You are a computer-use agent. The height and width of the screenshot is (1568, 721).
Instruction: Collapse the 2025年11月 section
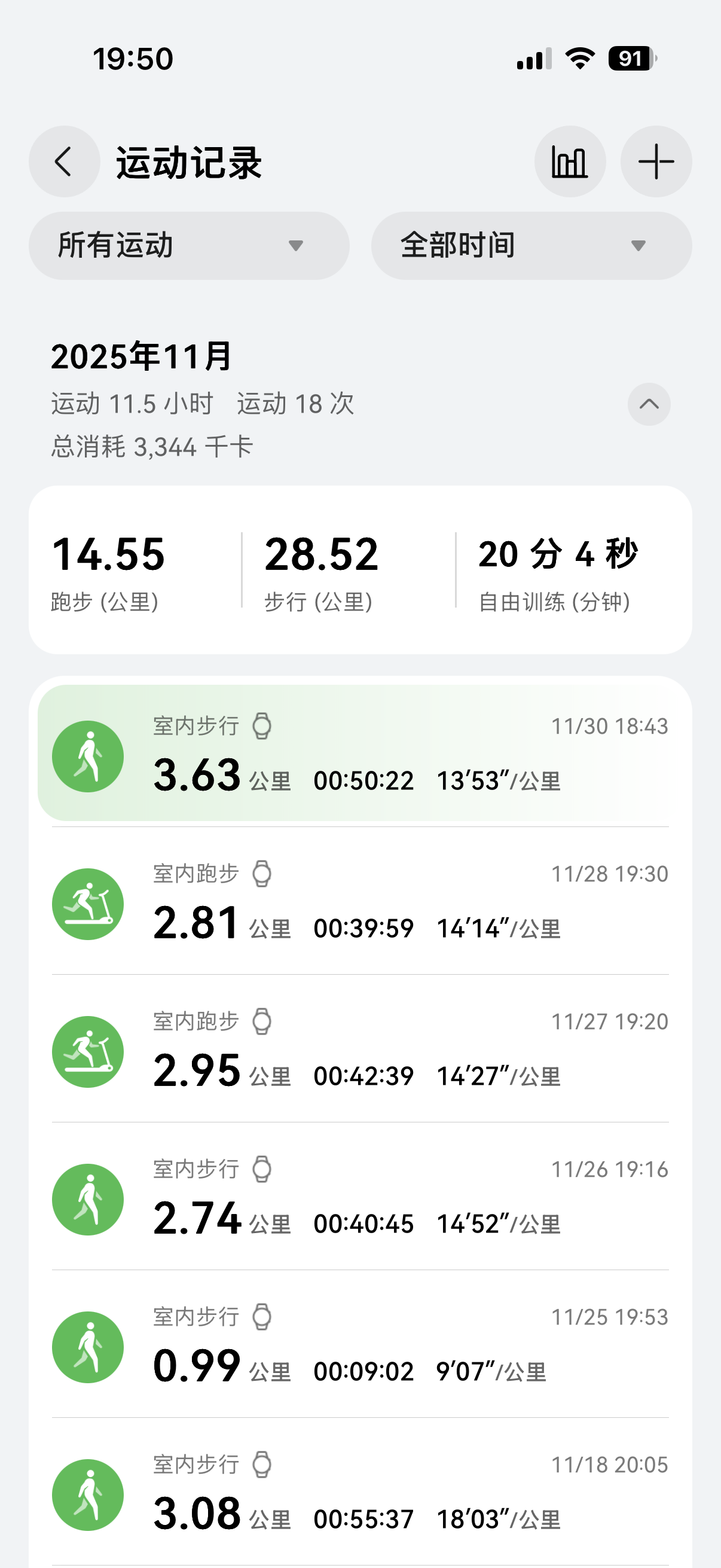(x=649, y=404)
